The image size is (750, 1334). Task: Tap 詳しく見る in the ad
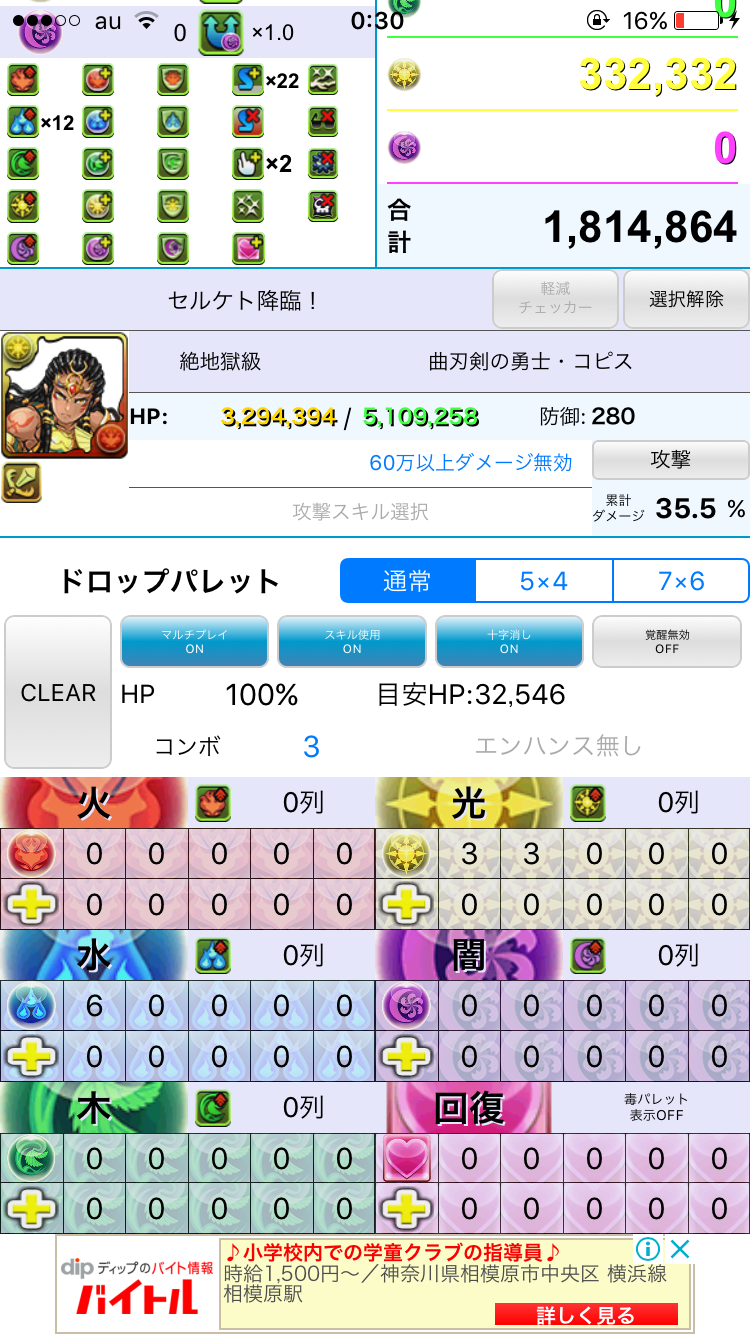[x=586, y=1313]
